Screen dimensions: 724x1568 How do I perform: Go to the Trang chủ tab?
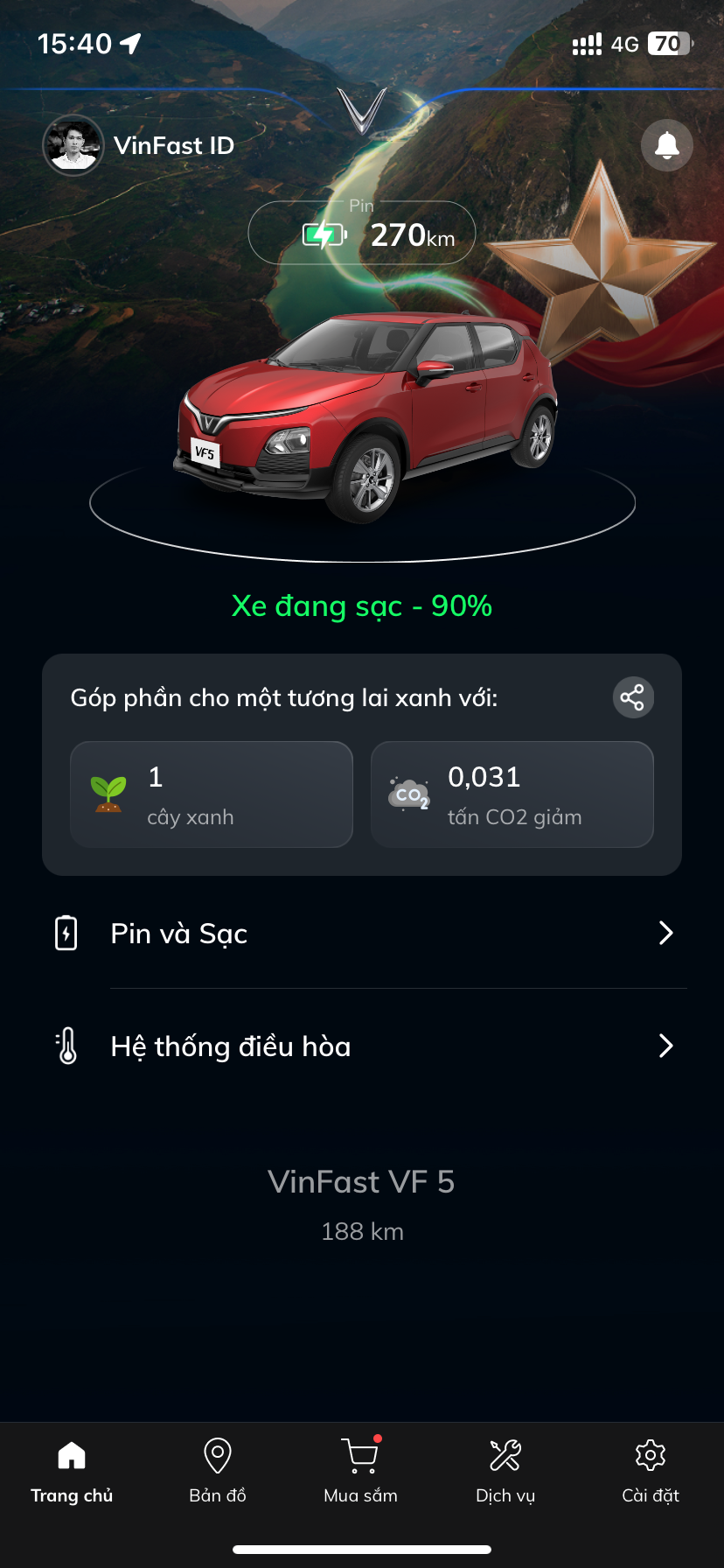(72, 1472)
